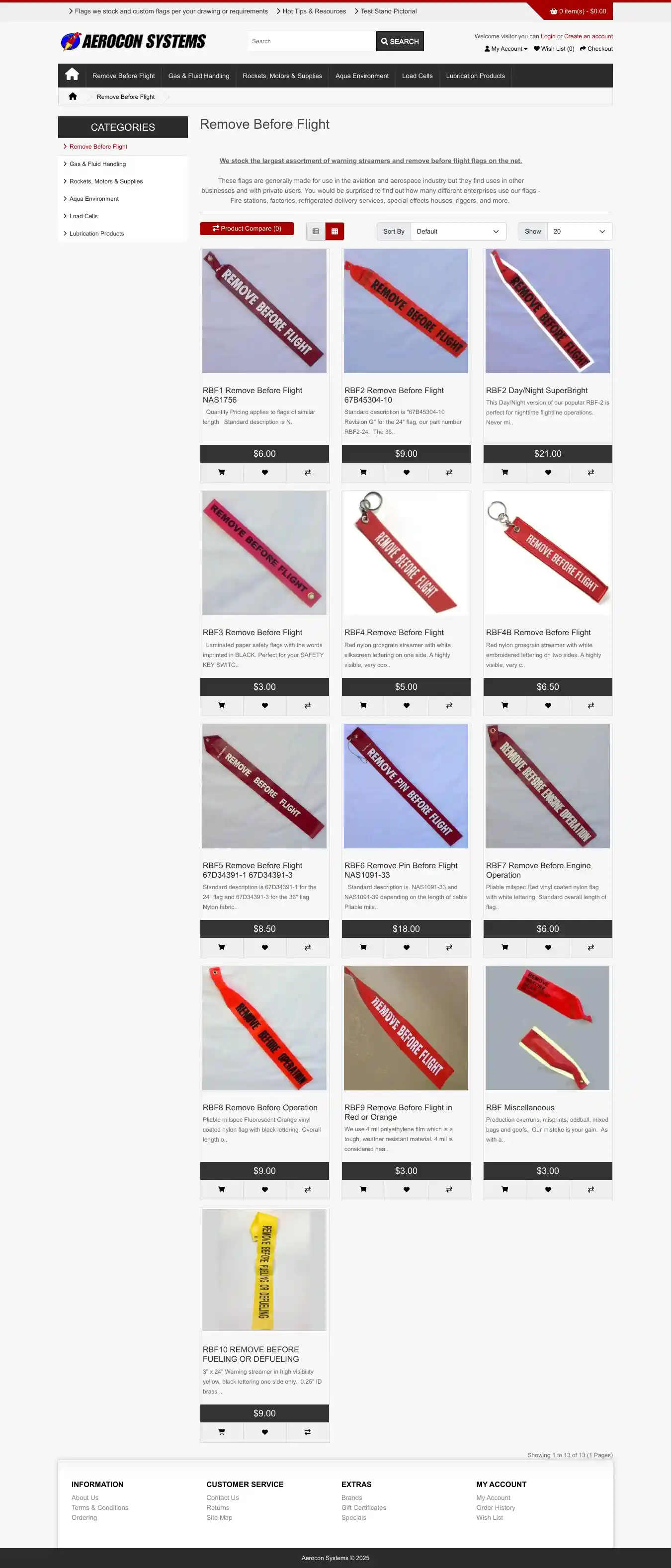Expand the My Account dropdown
Viewport: 671px width, 1568px height.
tap(506, 49)
